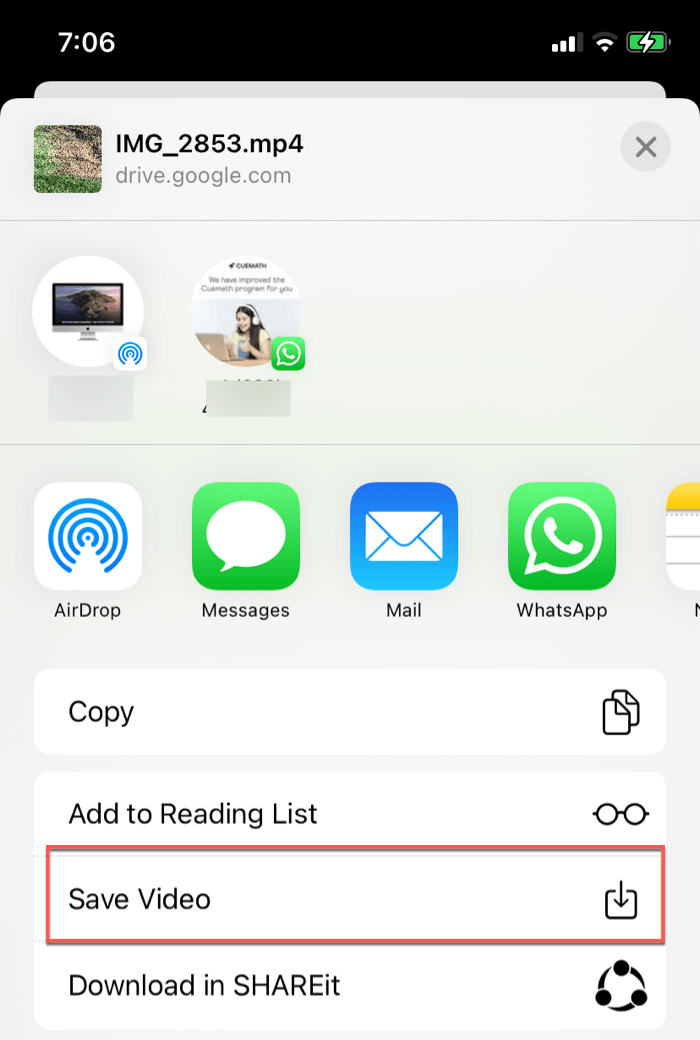Image resolution: width=700 pixels, height=1040 pixels.
Task: Share to the suggested WhatsApp contact
Action: click(x=246, y=312)
